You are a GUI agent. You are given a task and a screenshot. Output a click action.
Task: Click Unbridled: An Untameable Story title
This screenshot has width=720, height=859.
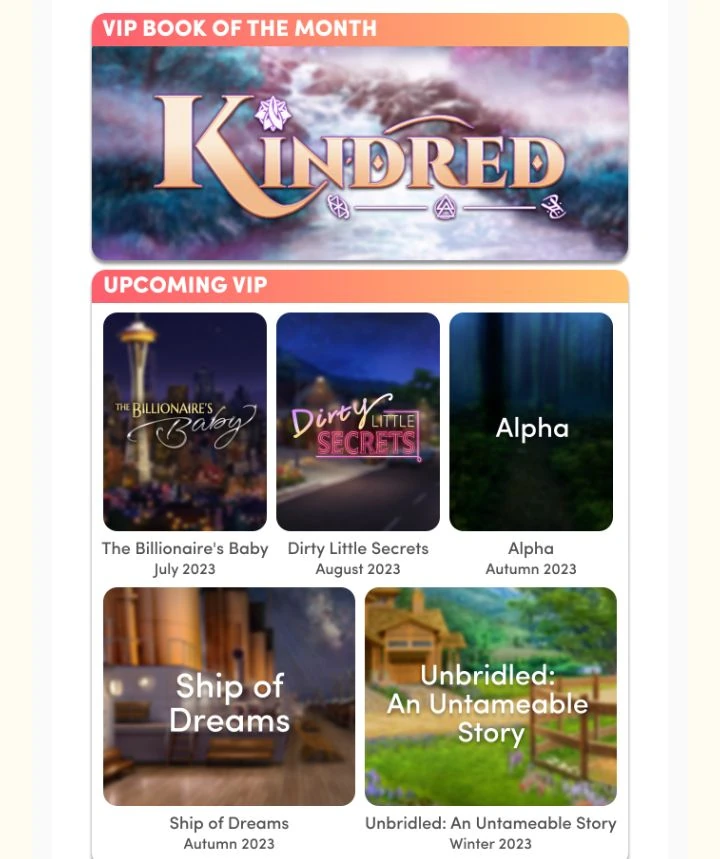pyautogui.click(x=489, y=823)
